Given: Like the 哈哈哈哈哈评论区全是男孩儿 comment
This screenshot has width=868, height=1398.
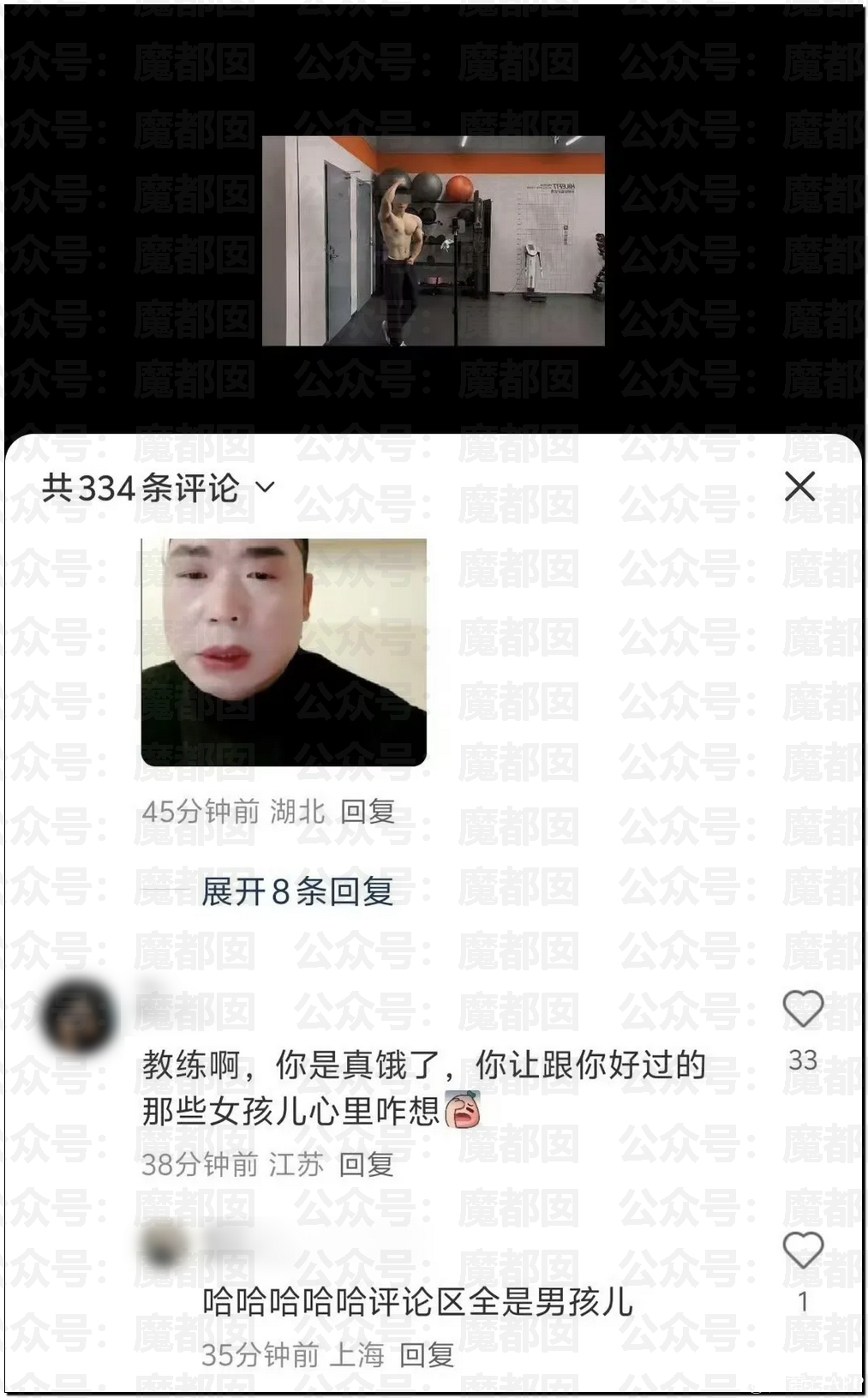Looking at the screenshot, I should [803, 1251].
